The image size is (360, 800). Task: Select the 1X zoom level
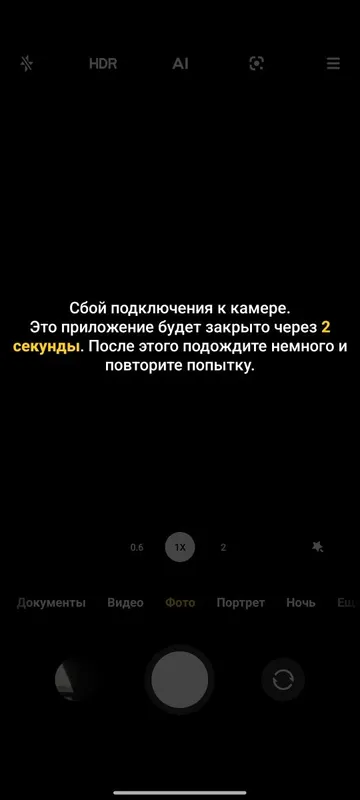click(180, 547)
